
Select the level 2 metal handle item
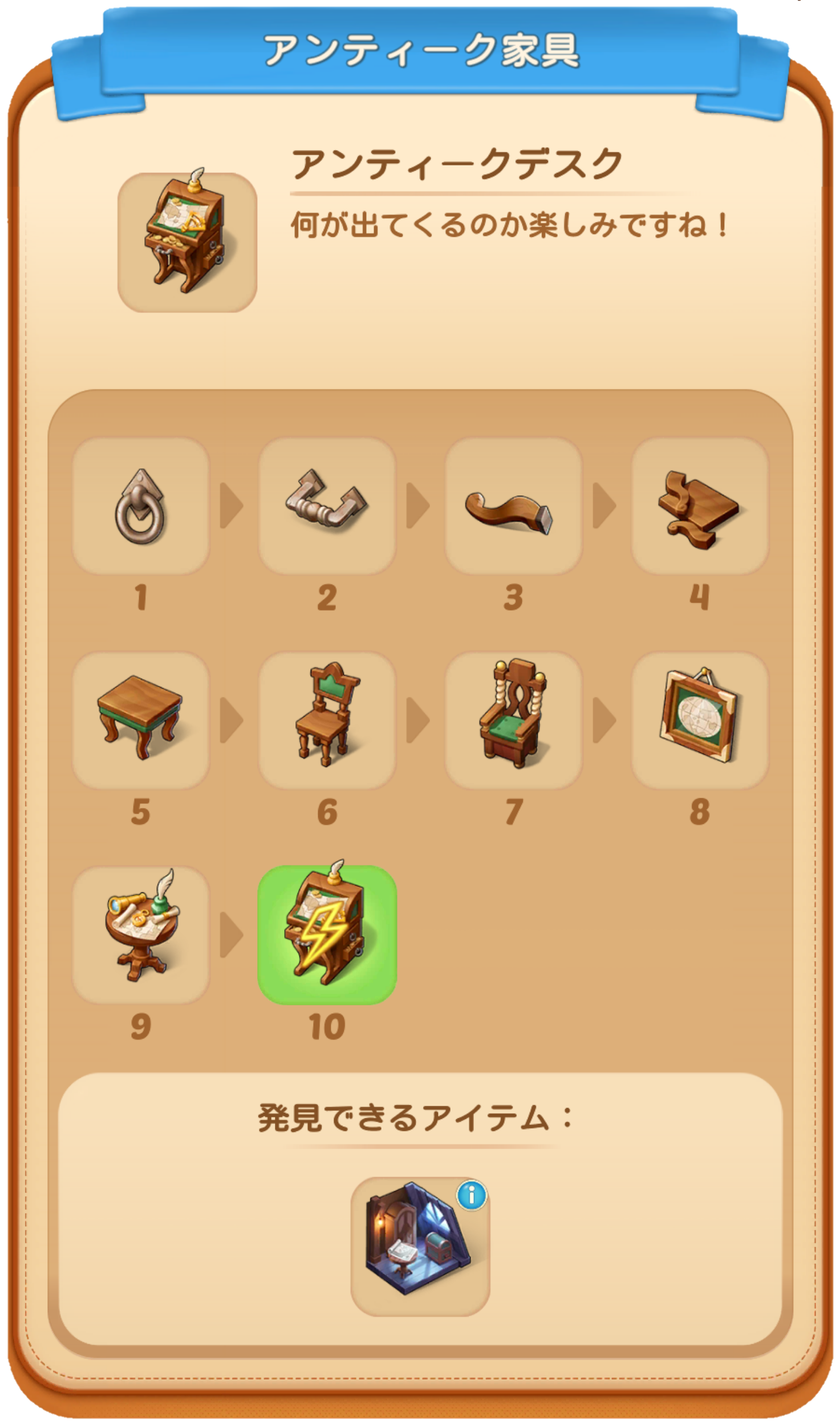click(x=327, y=506)
